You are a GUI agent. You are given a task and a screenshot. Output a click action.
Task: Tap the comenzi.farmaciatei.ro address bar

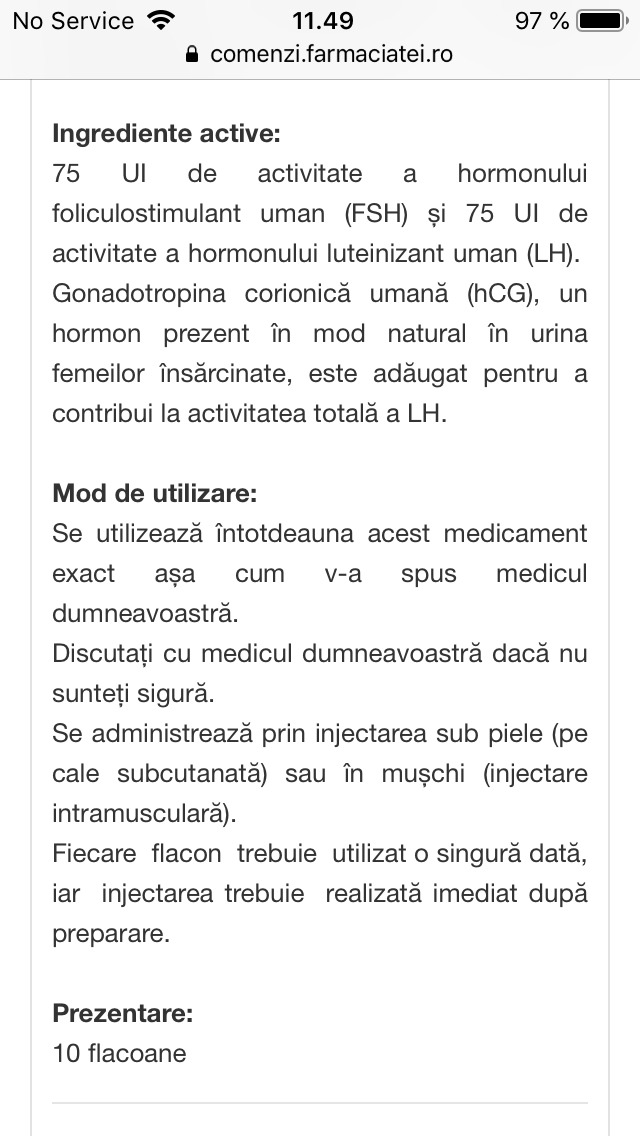tap(320, 55)
